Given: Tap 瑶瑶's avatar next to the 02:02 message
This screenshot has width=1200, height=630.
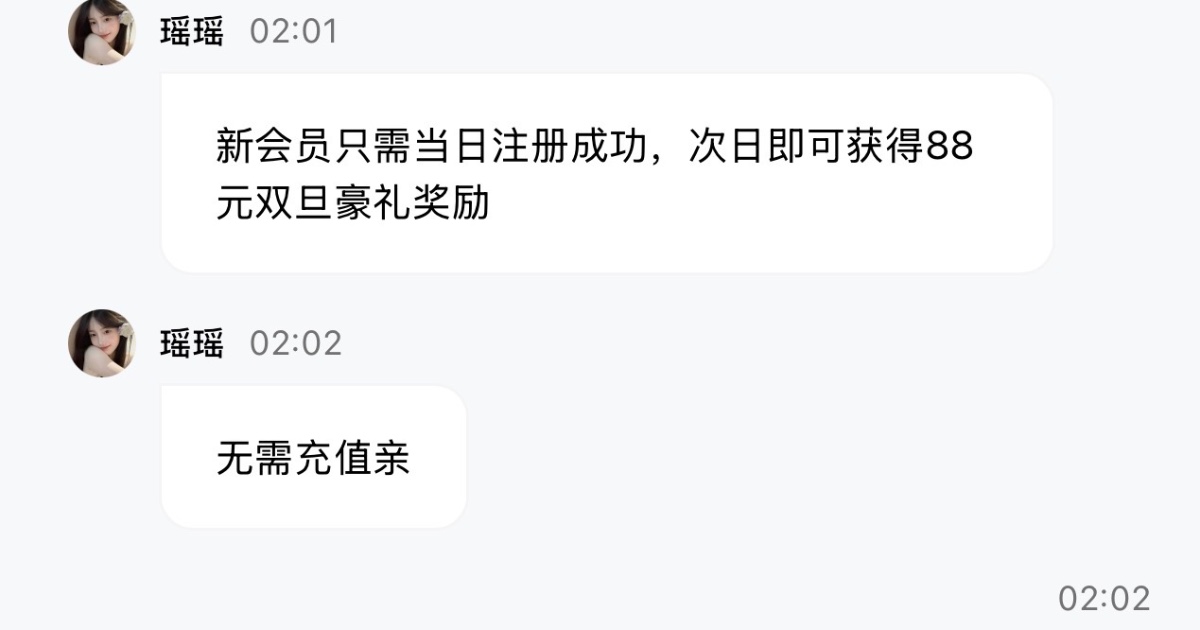Looking at the screenshot, I should (101, 343).
